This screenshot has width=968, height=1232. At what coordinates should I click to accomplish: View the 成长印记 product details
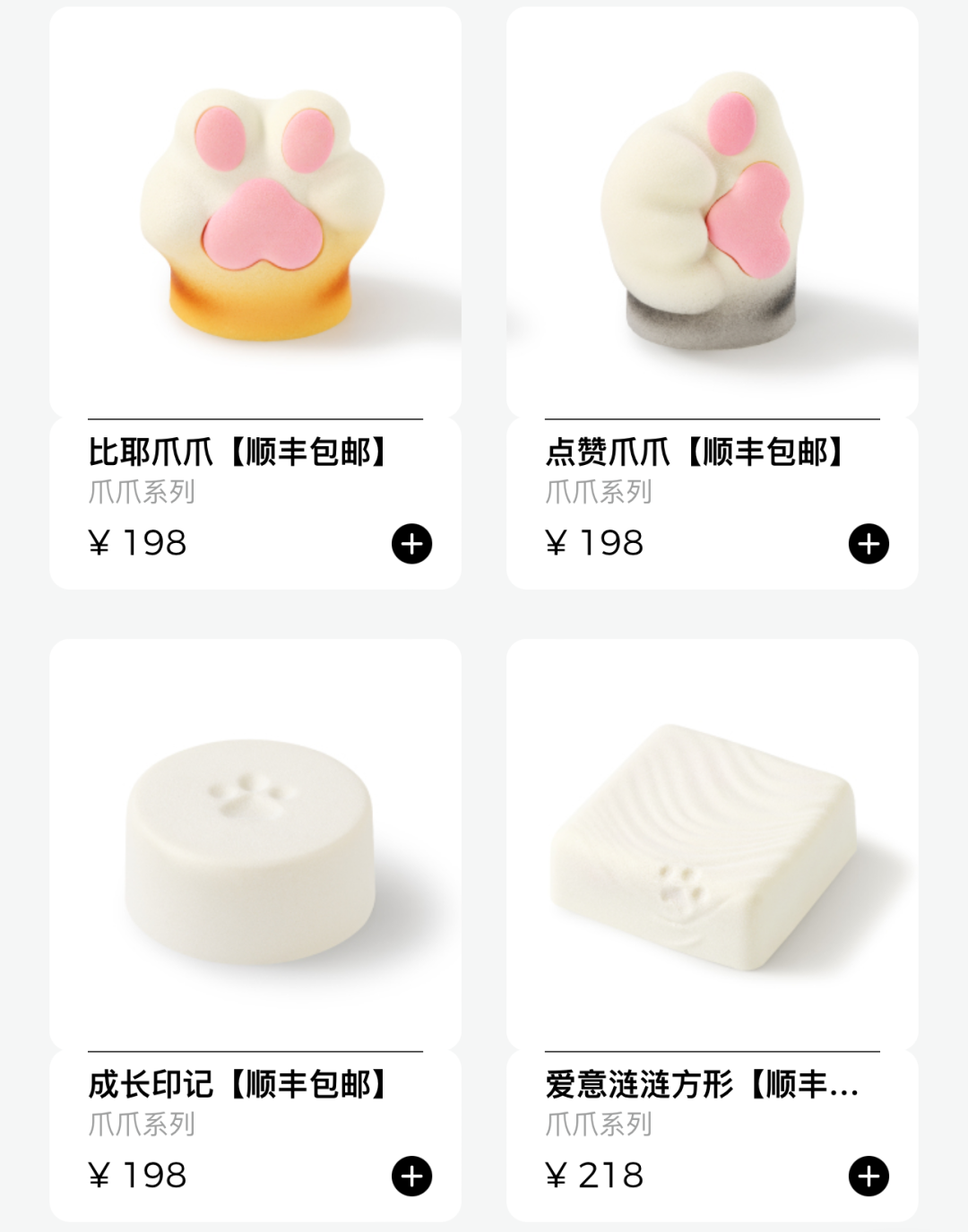pyautogui.click(x=255, y=851)
